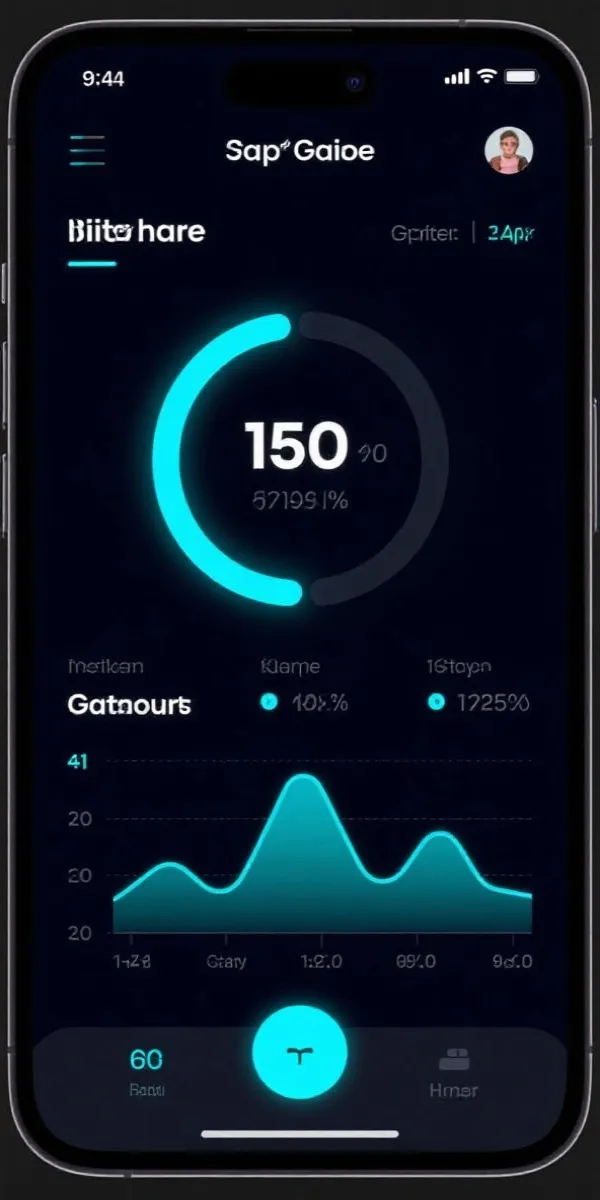
Task: Open the hamburger menu
Action: (x=87, y=151)
